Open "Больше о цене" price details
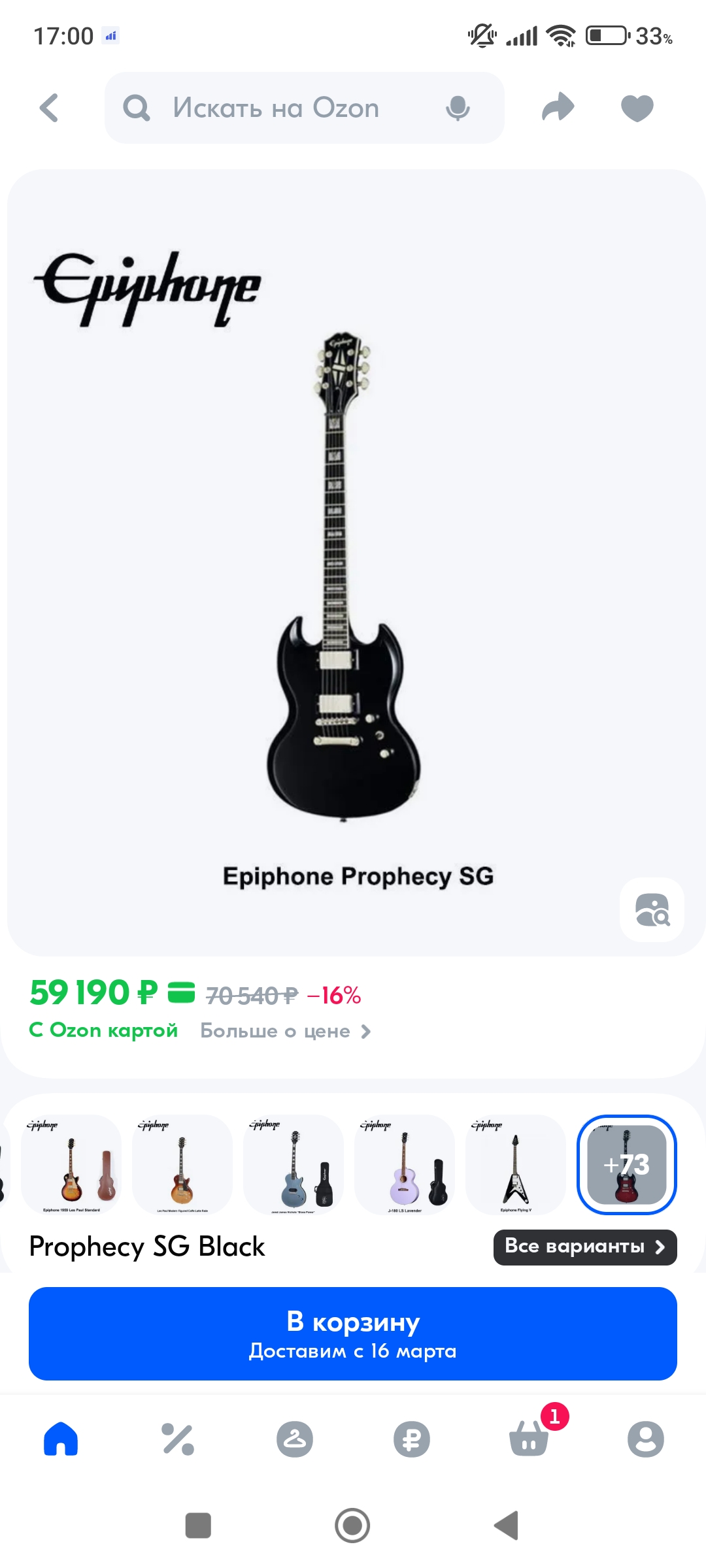The width and height of the screenshot is (706, 1568). (x=285, y=1031)
